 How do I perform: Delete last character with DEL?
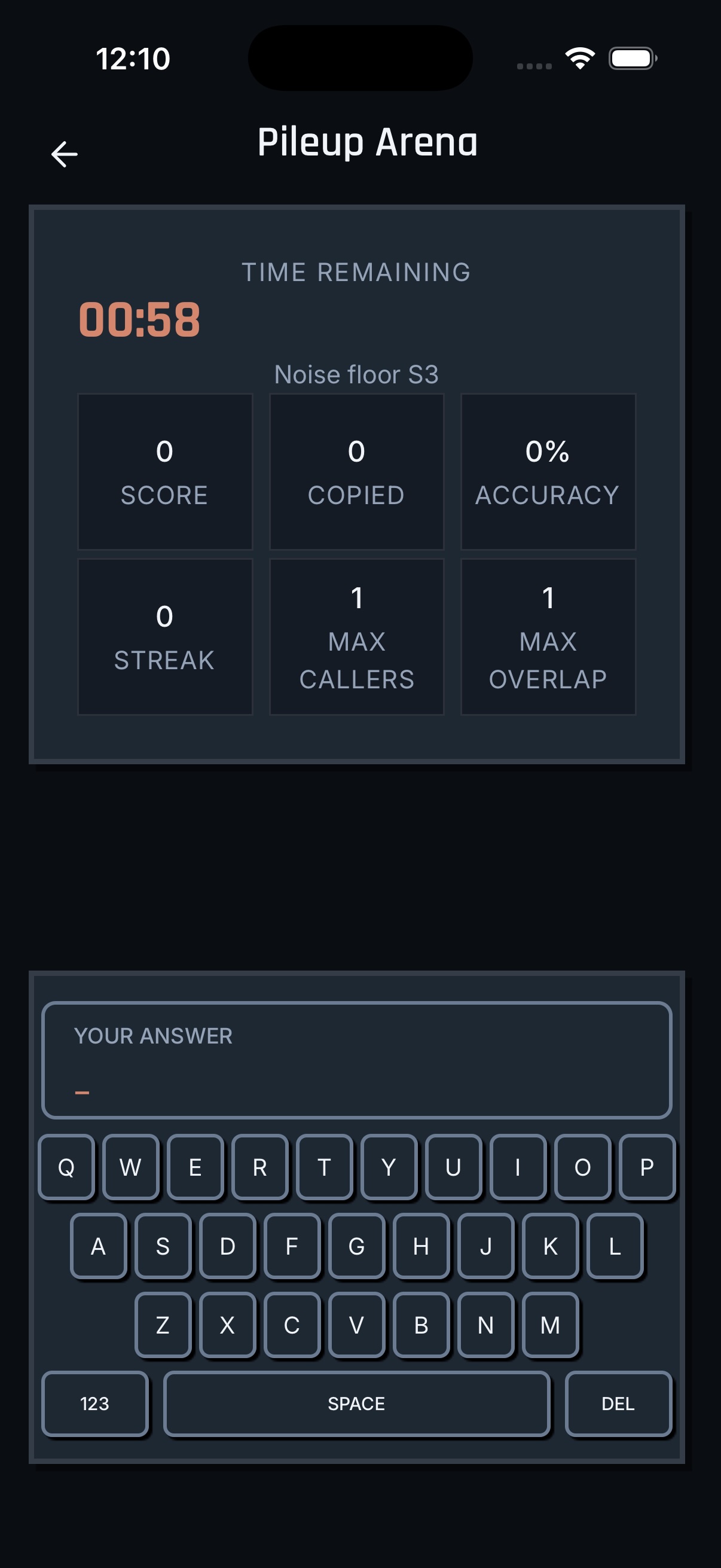618,1404
